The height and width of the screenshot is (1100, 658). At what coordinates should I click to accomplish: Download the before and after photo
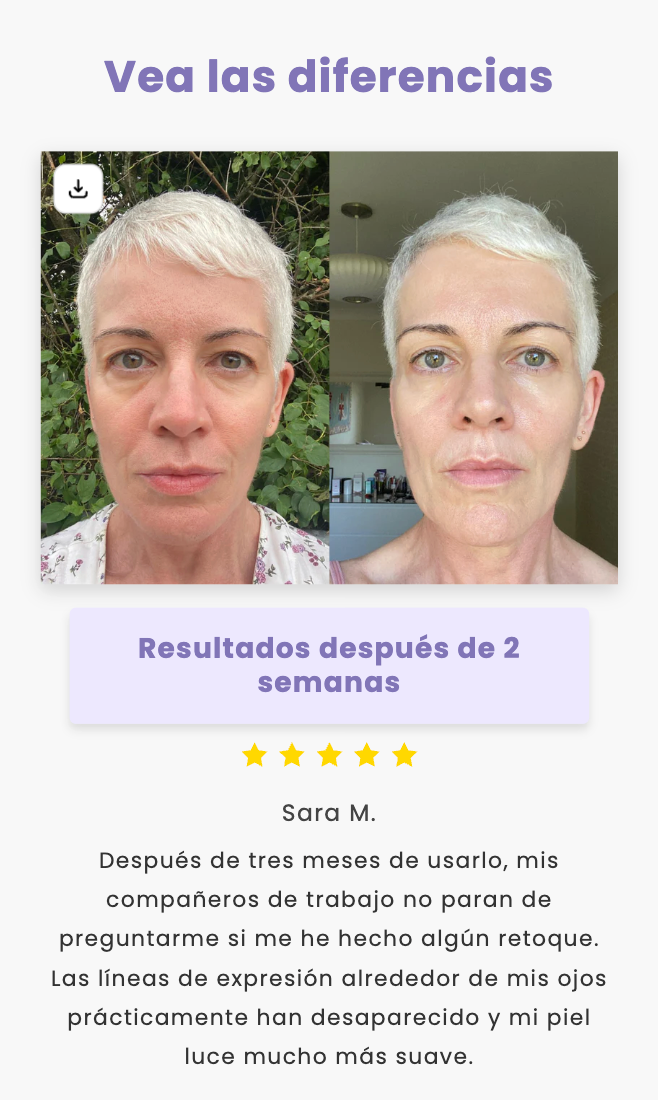click(x=78, y=188)
